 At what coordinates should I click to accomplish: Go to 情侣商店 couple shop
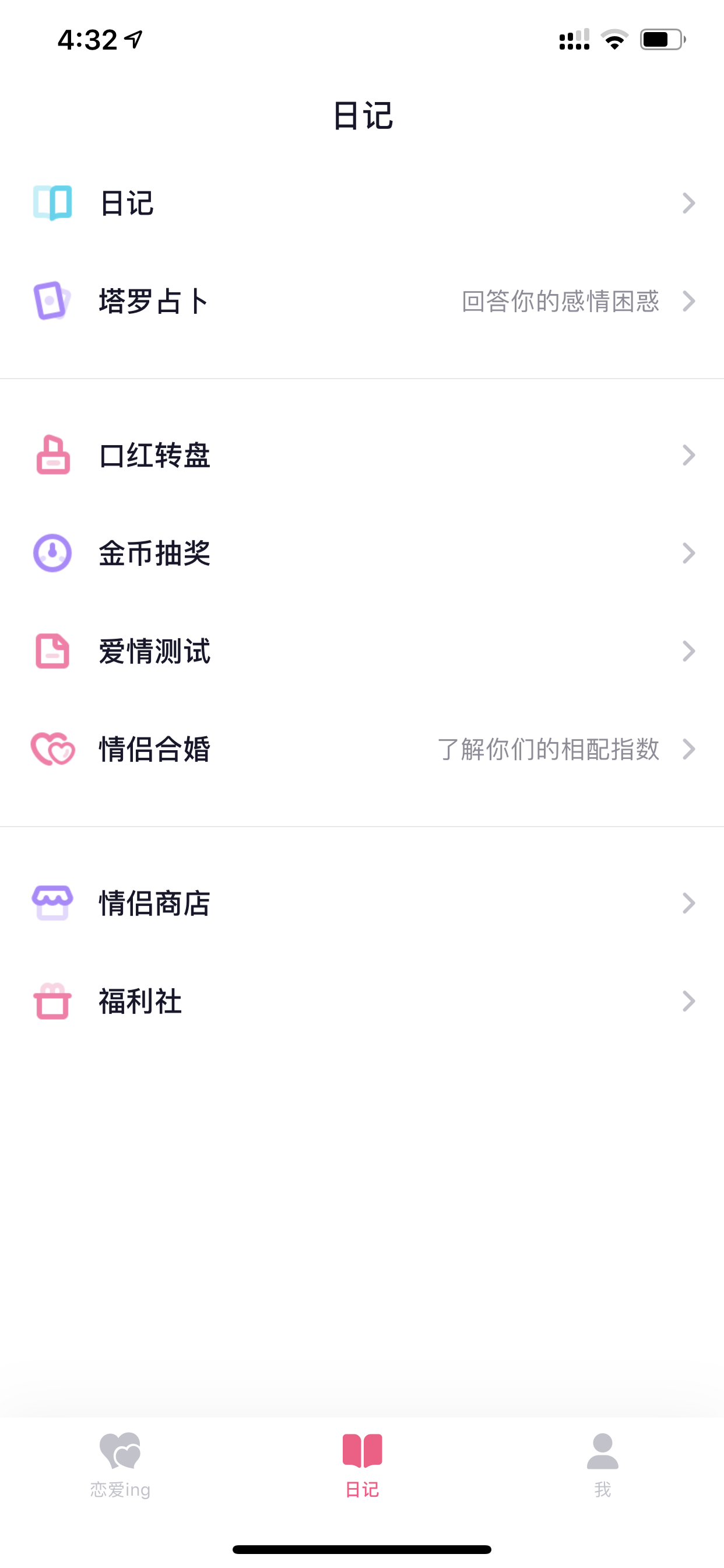(x=362, y=904)
